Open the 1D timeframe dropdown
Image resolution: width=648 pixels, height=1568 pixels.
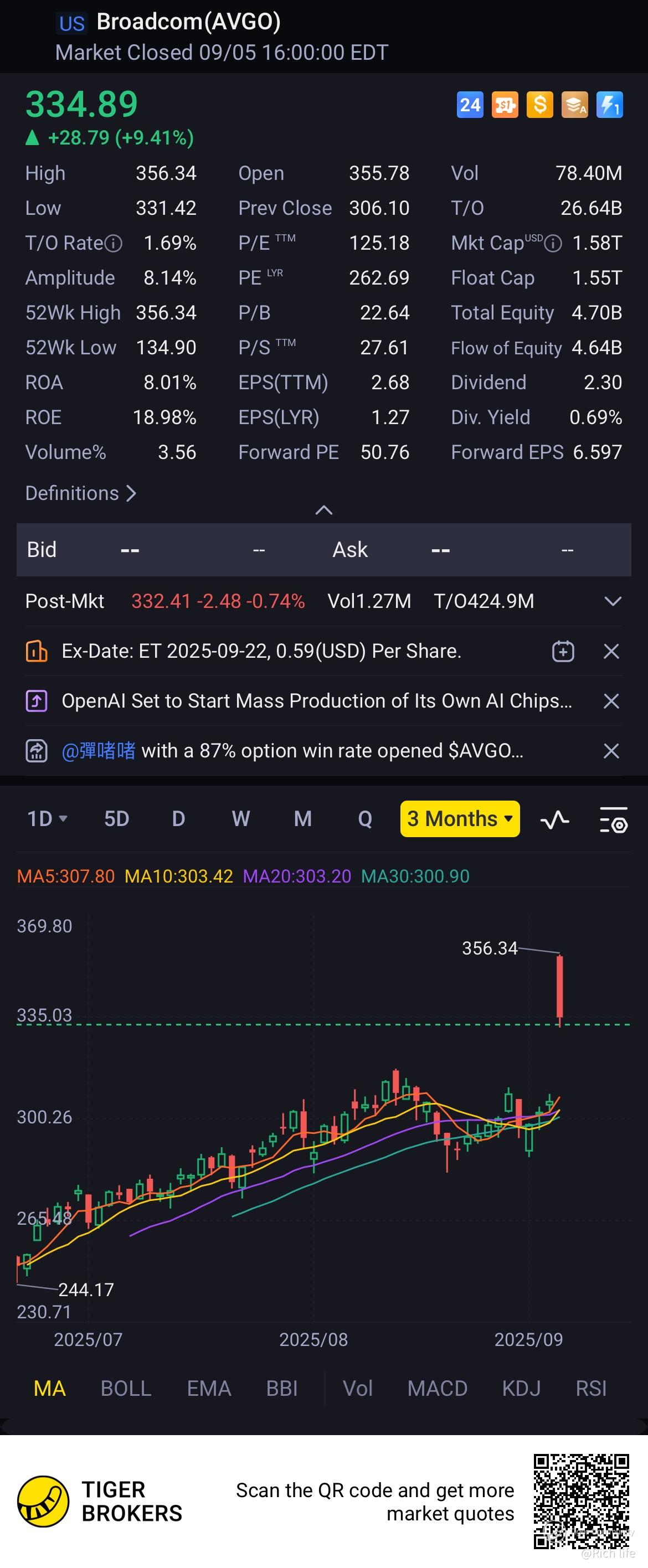point(47,819)
